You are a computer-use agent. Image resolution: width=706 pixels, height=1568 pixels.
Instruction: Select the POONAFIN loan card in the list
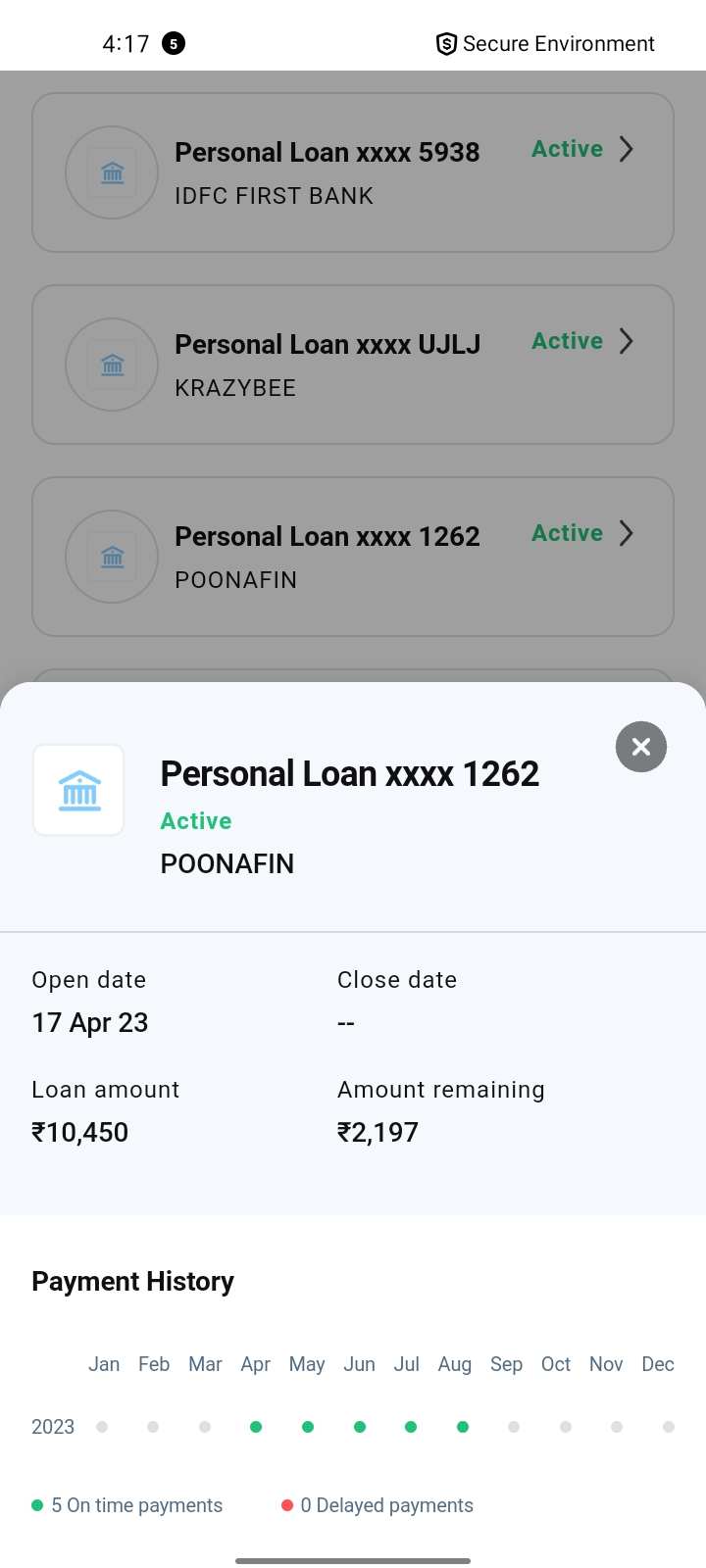353,557
